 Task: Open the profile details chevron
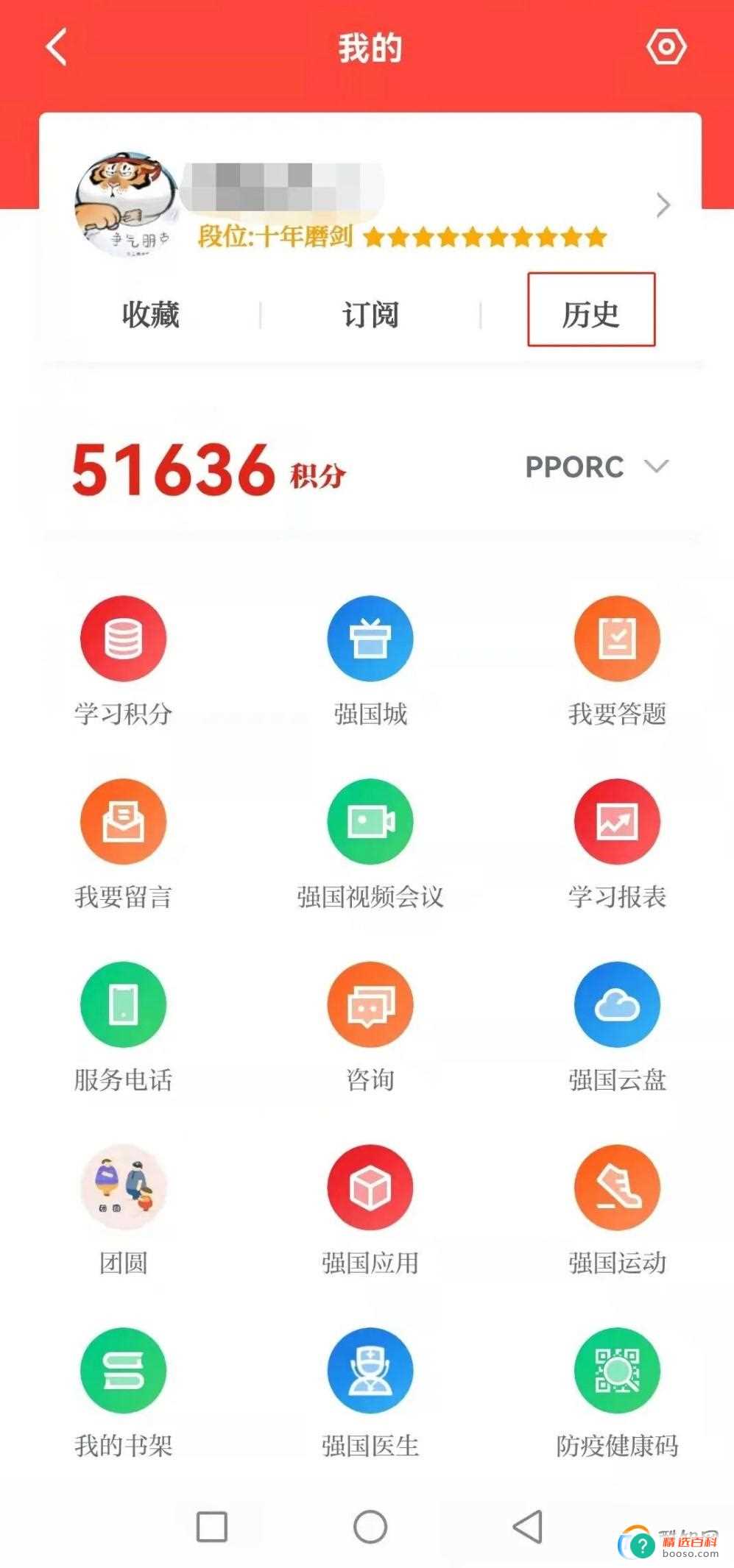click(663, 205)
